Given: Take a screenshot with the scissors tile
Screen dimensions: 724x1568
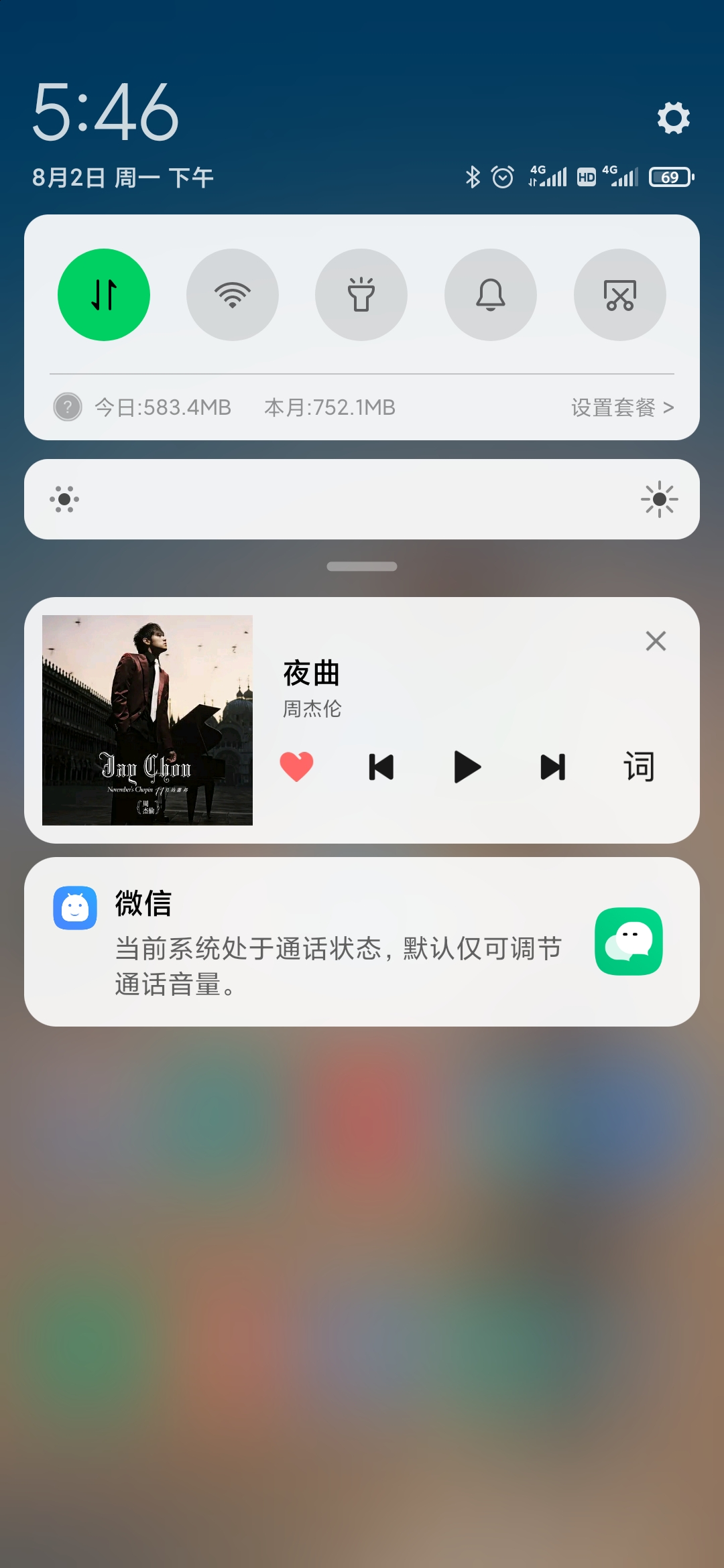Looking at the screenshot, I should pos(620,295).
